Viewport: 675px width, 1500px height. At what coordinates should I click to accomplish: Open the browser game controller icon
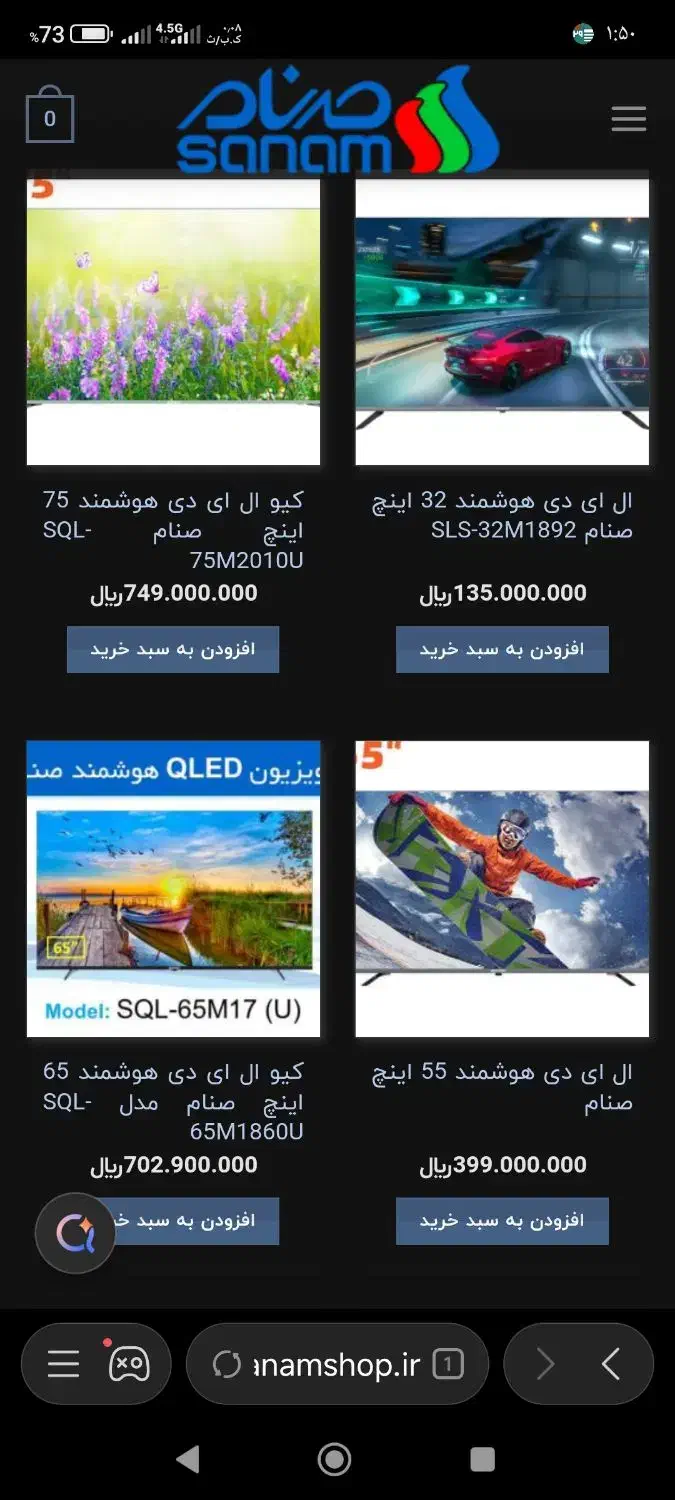click(129, 1364)
